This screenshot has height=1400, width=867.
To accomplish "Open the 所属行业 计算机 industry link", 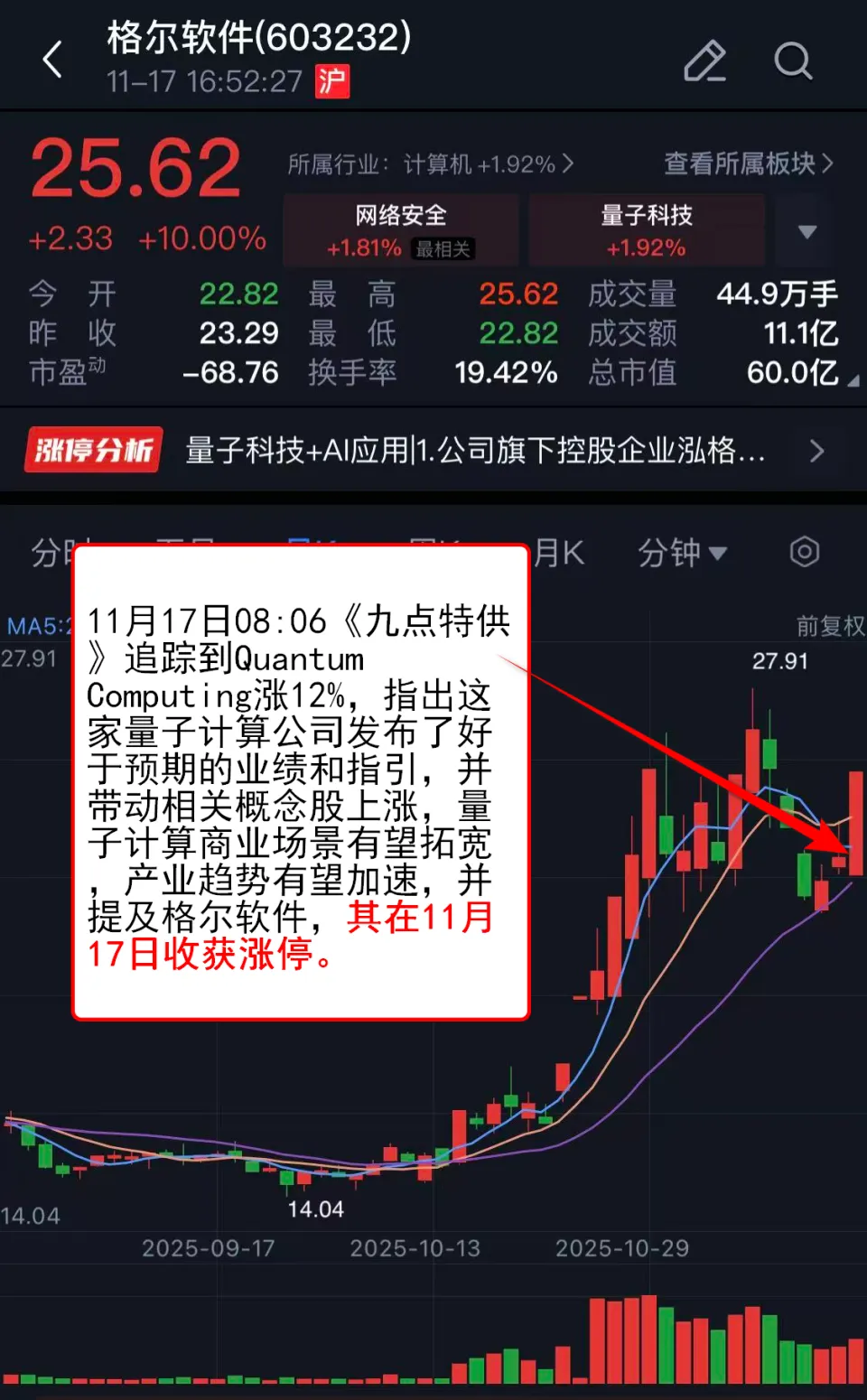I will pos(431,164).
